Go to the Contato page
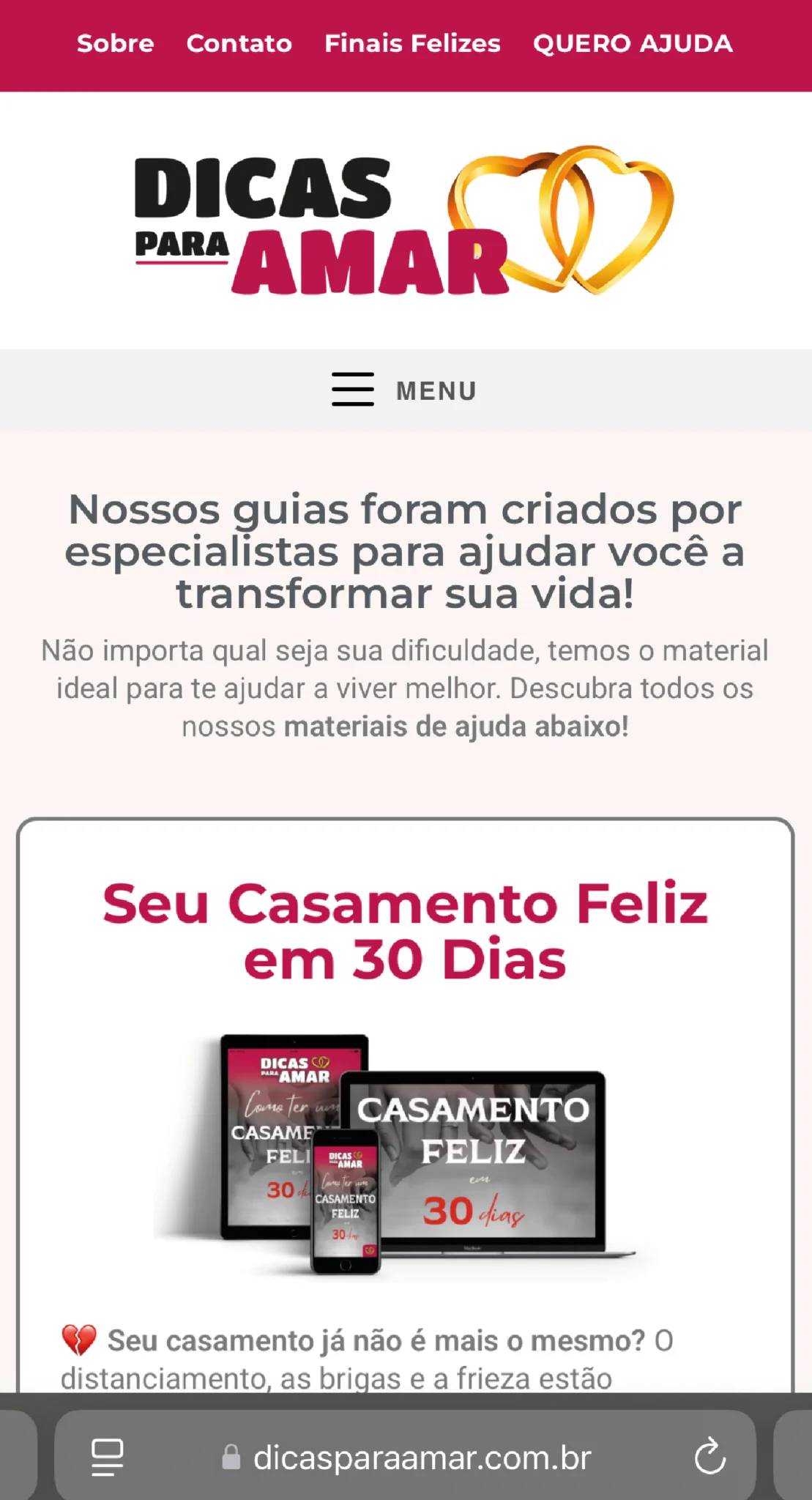Image resolution: width=812 pixels, height=1500 pixels. pyautogui.click(x=239, y=44)
